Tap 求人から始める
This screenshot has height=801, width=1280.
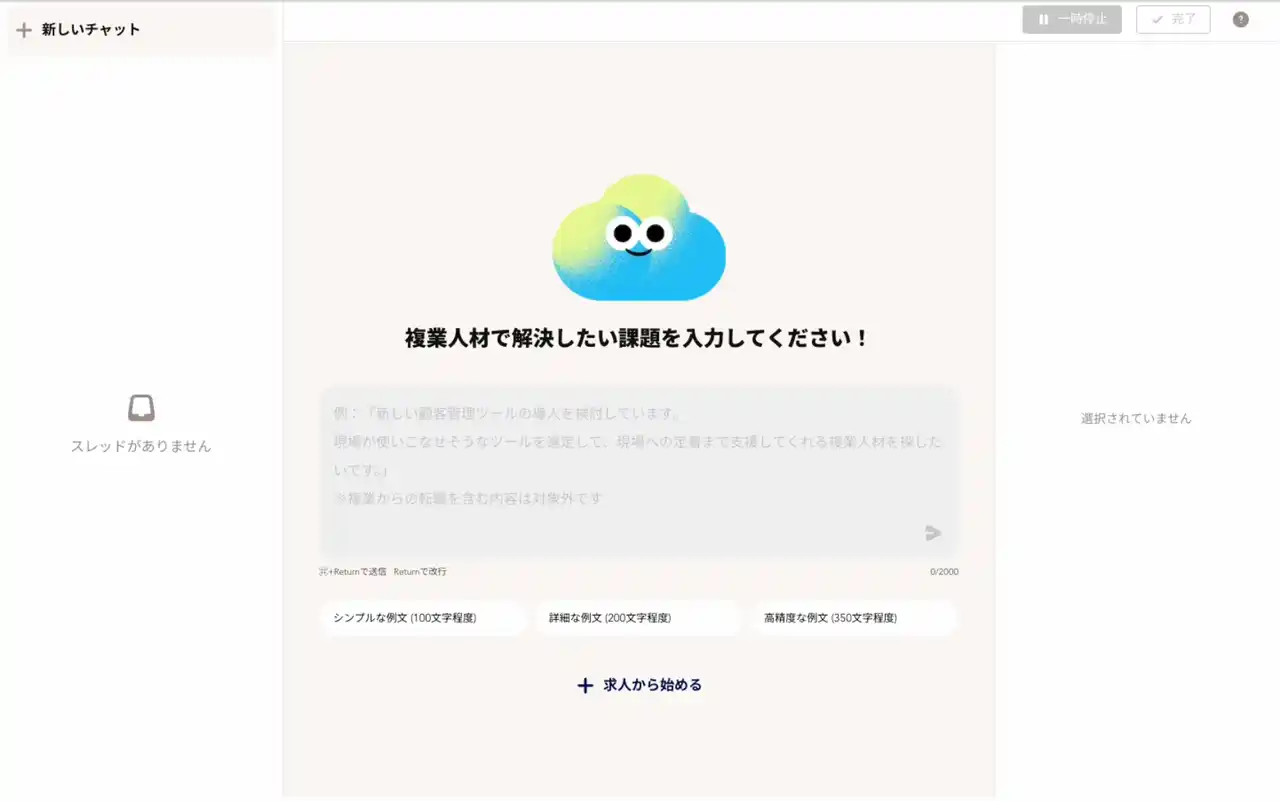click(639, 685)
